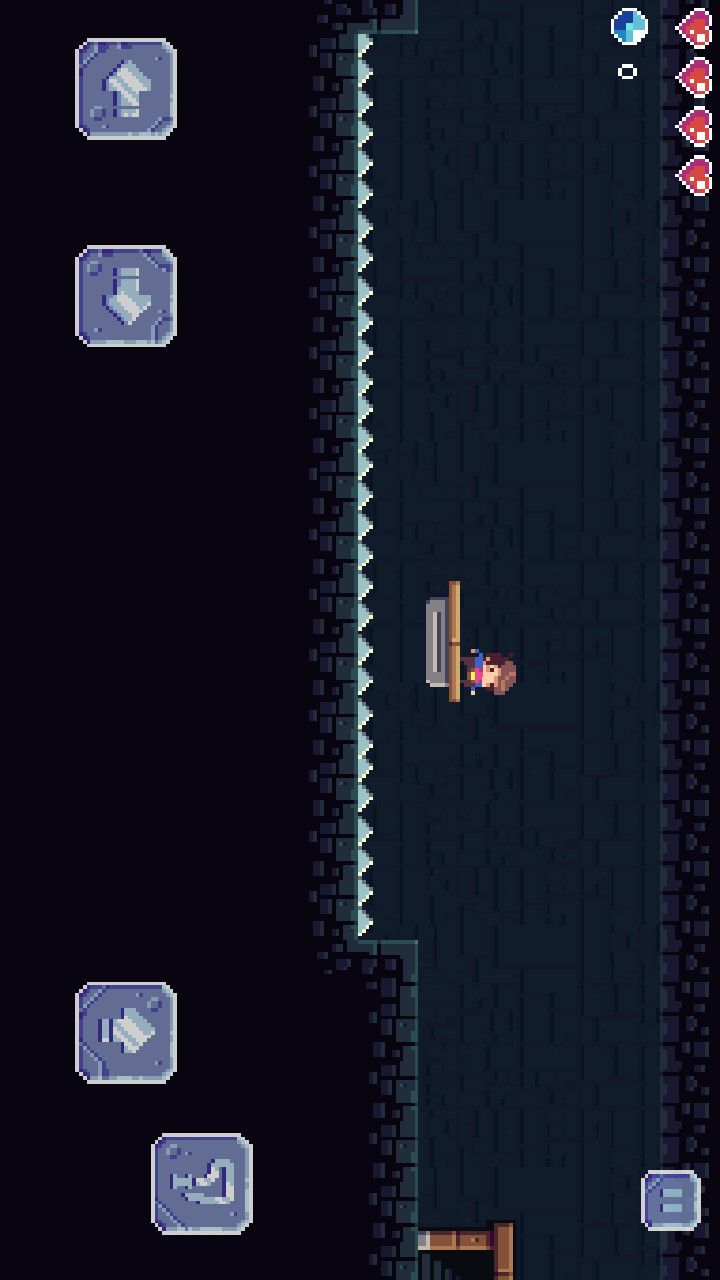Click the third red heart icon

click(x=694, y=128)
